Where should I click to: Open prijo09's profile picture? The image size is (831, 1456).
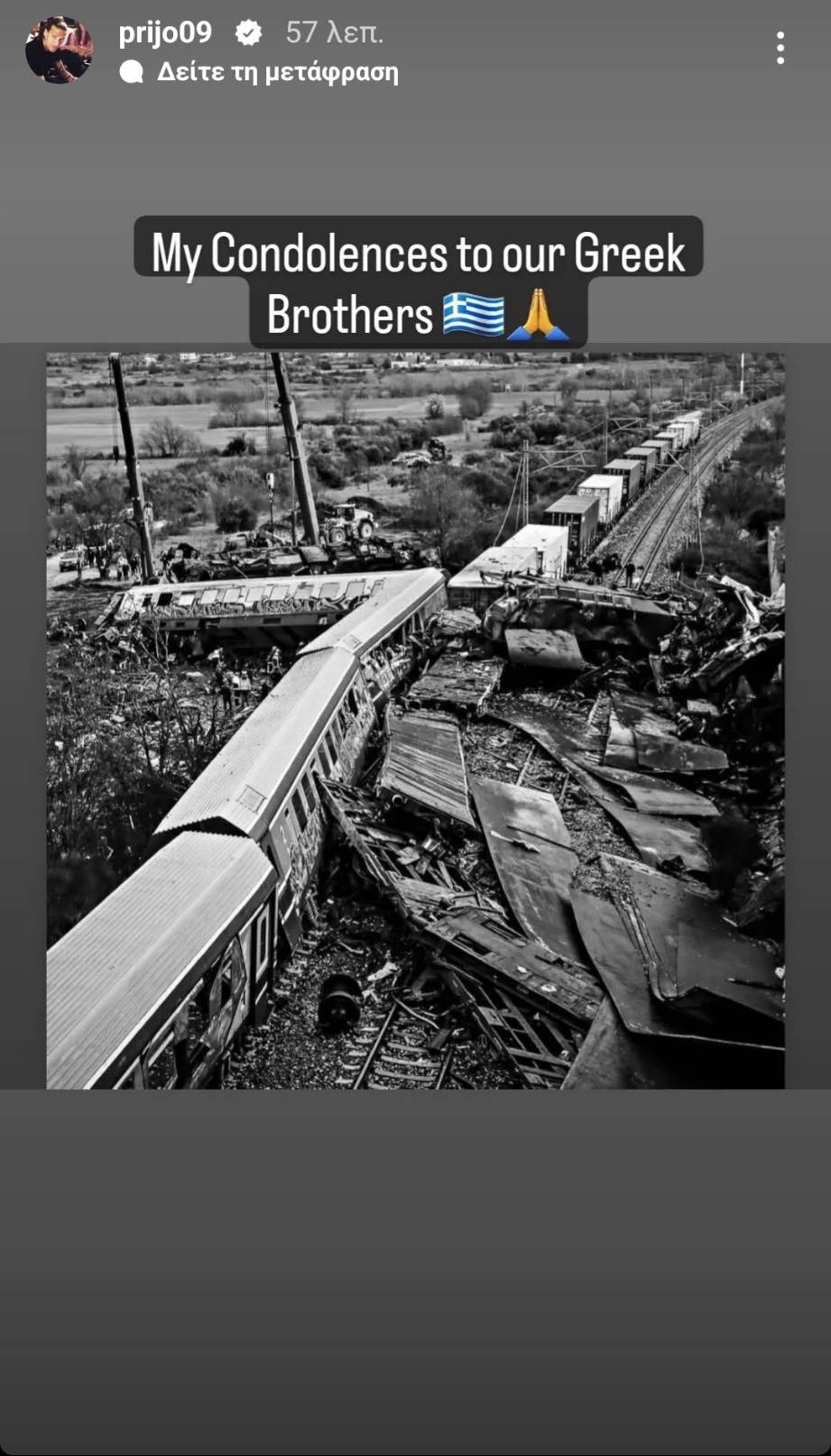click(59, 51)
